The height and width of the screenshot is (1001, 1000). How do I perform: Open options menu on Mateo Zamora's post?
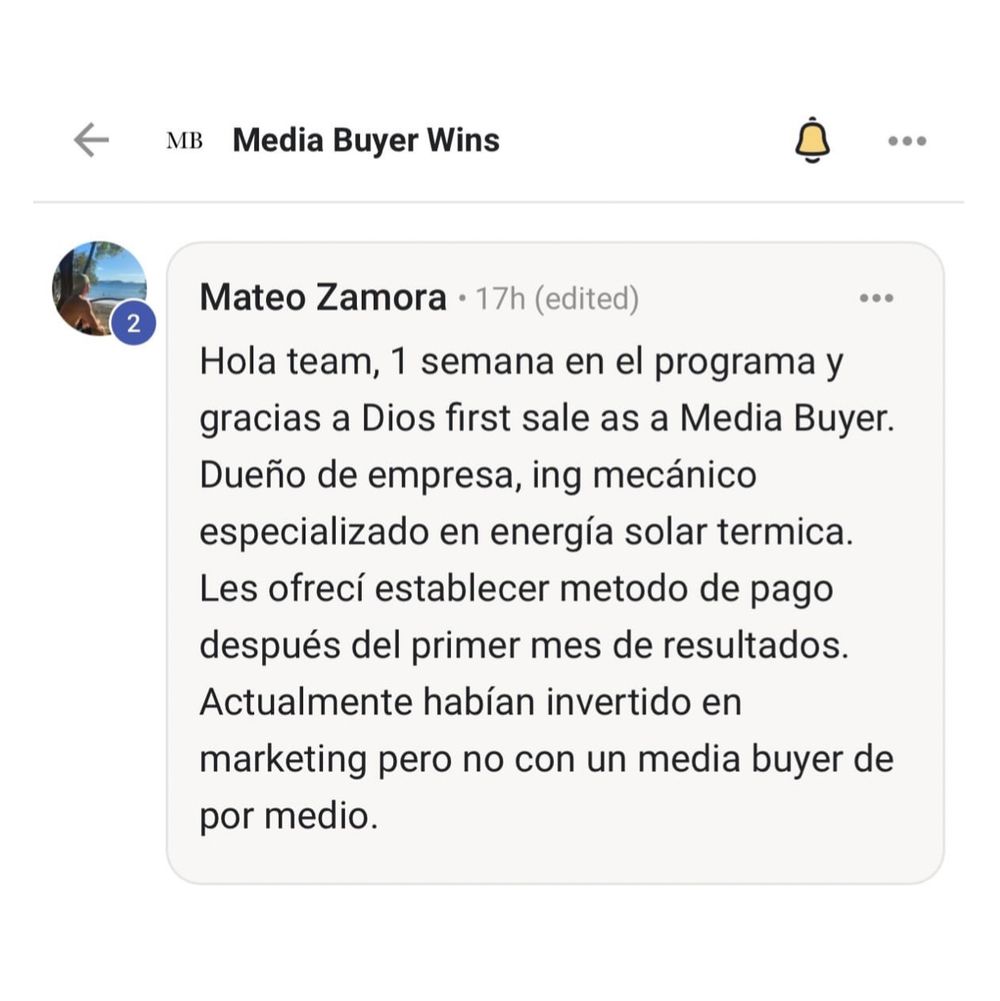coord(876,298)
